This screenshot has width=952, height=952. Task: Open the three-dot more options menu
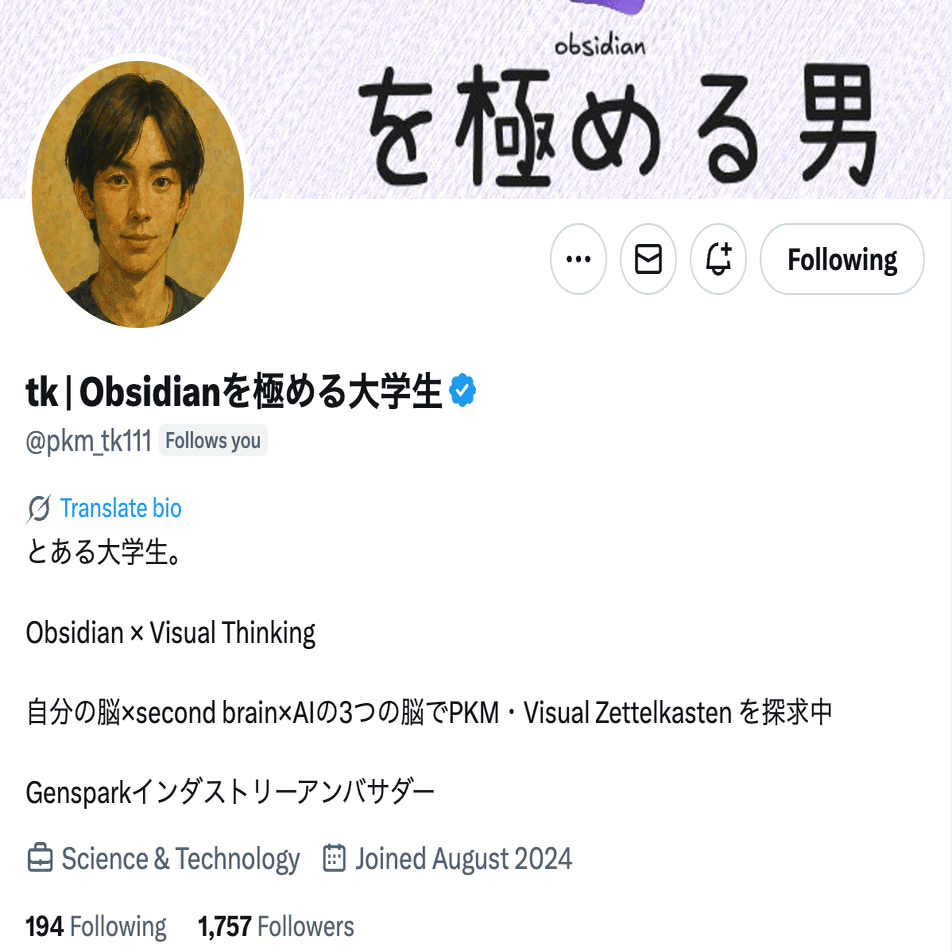(x=578, y=260)
